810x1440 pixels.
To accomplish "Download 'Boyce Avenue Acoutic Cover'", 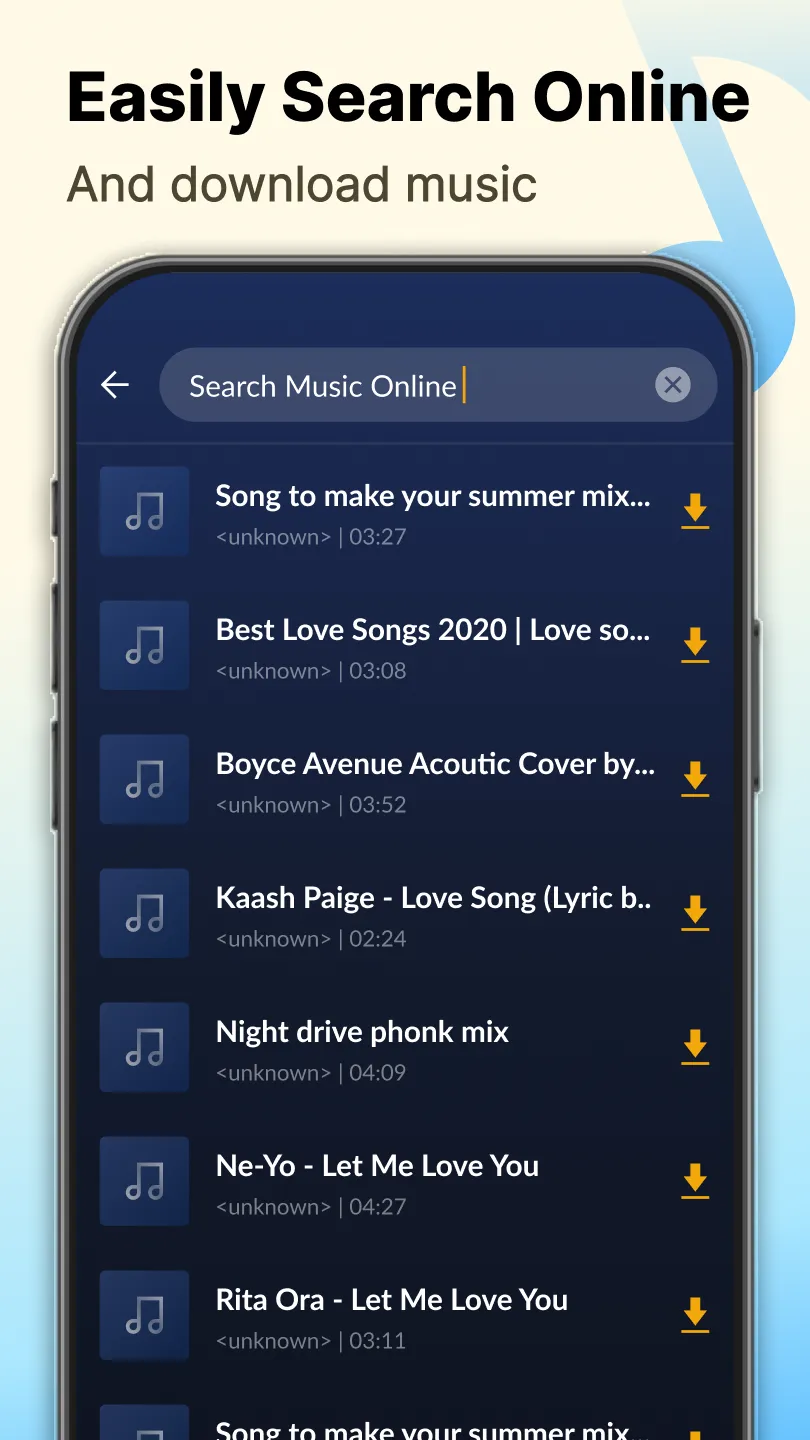I will click(695, 780).
